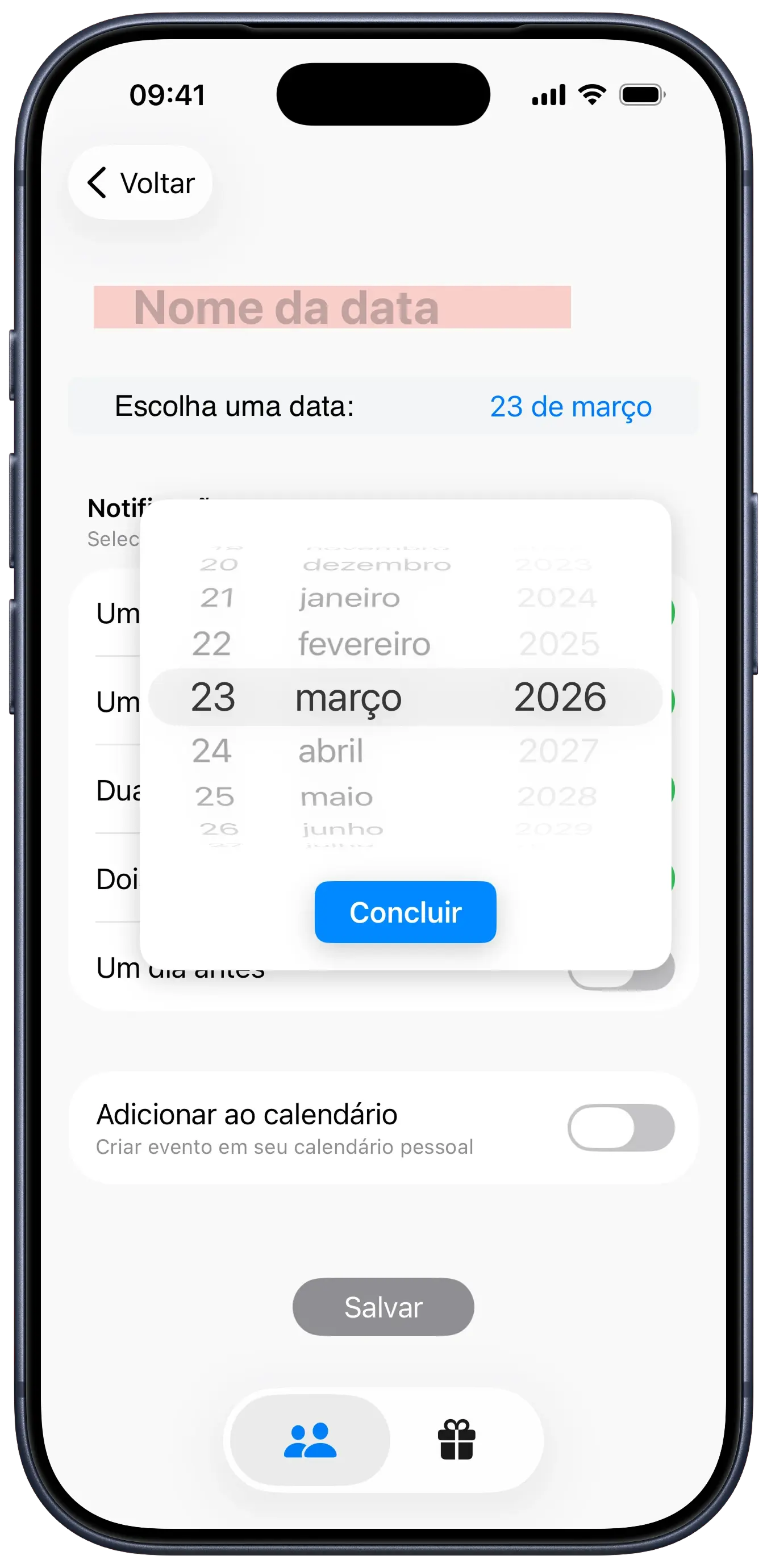Enable Adicionar ao calendário switch
The height and width of the screenshot is (1568, 767).
click(x=620, y=1127)
